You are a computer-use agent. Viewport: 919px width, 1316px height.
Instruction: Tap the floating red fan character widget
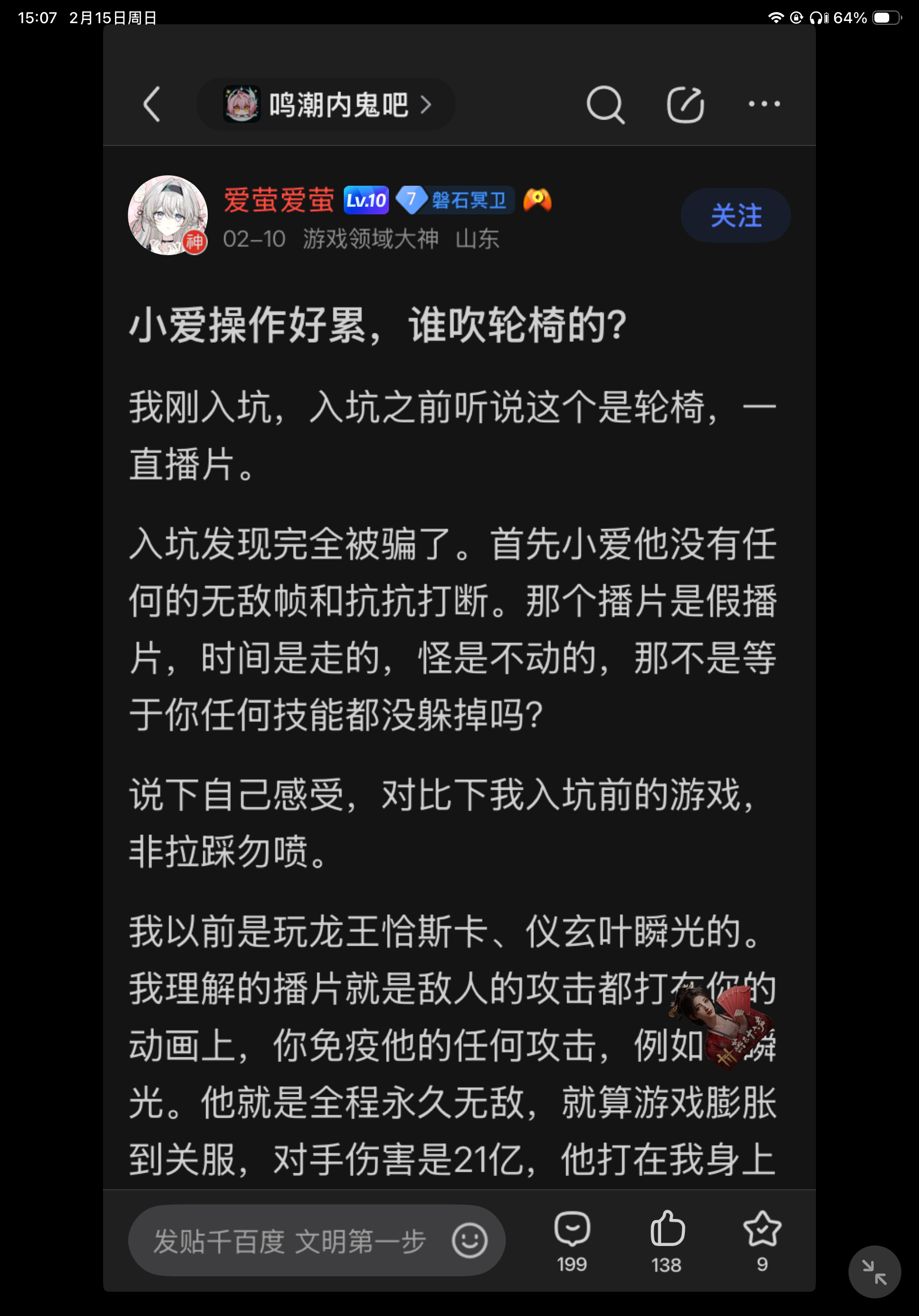point(722,1026)
